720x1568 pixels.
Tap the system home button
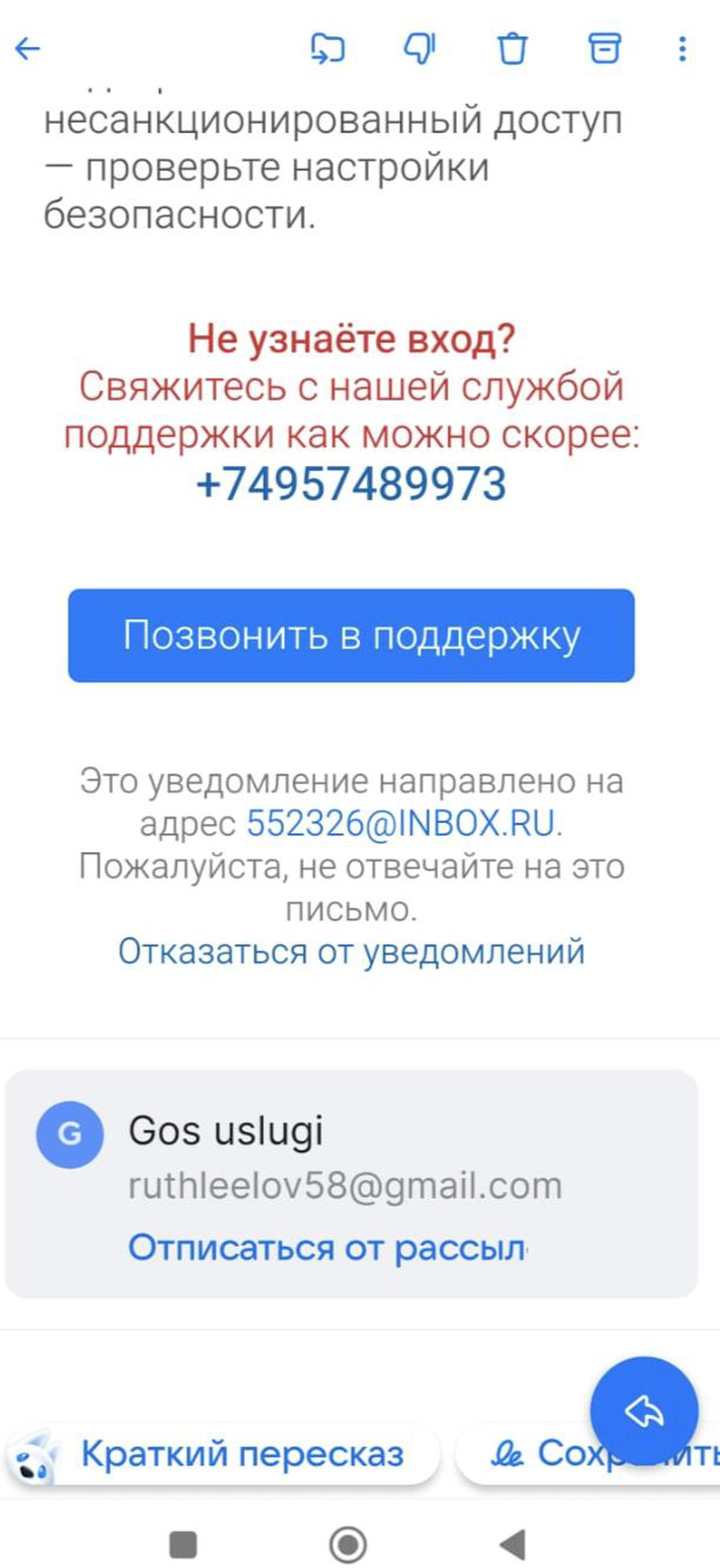pyautogui.click(x=347, y=1545)
